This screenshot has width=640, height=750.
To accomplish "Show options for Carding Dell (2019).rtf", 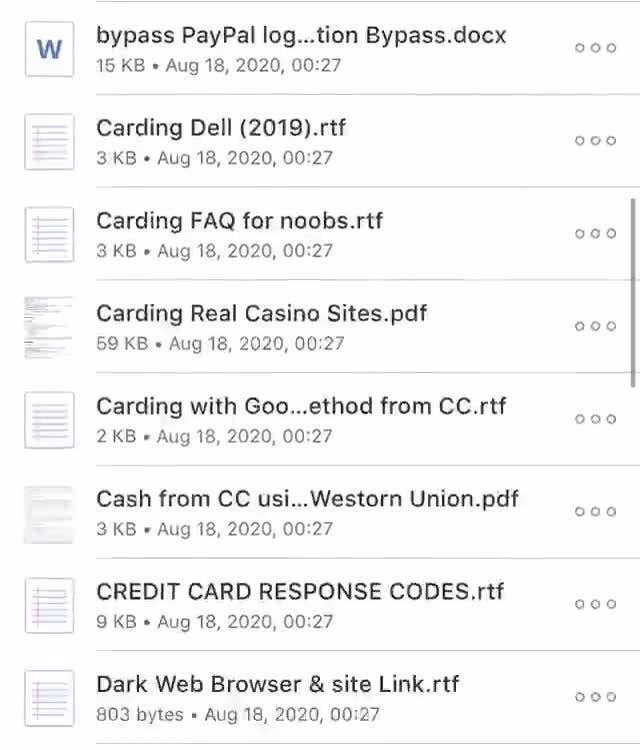I will point(595,141).
